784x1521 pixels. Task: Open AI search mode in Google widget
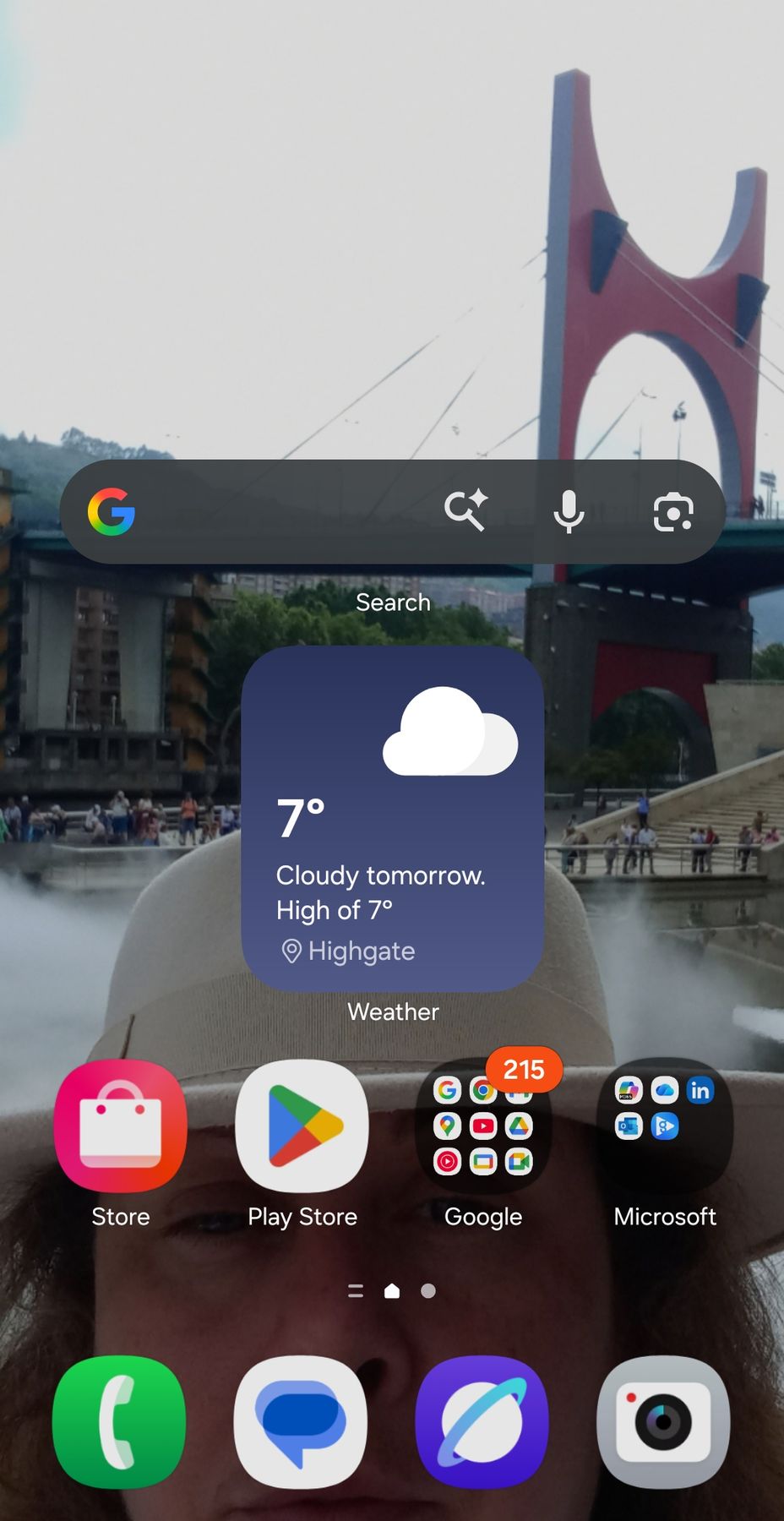pyautogui.click(x=465, y=510)
